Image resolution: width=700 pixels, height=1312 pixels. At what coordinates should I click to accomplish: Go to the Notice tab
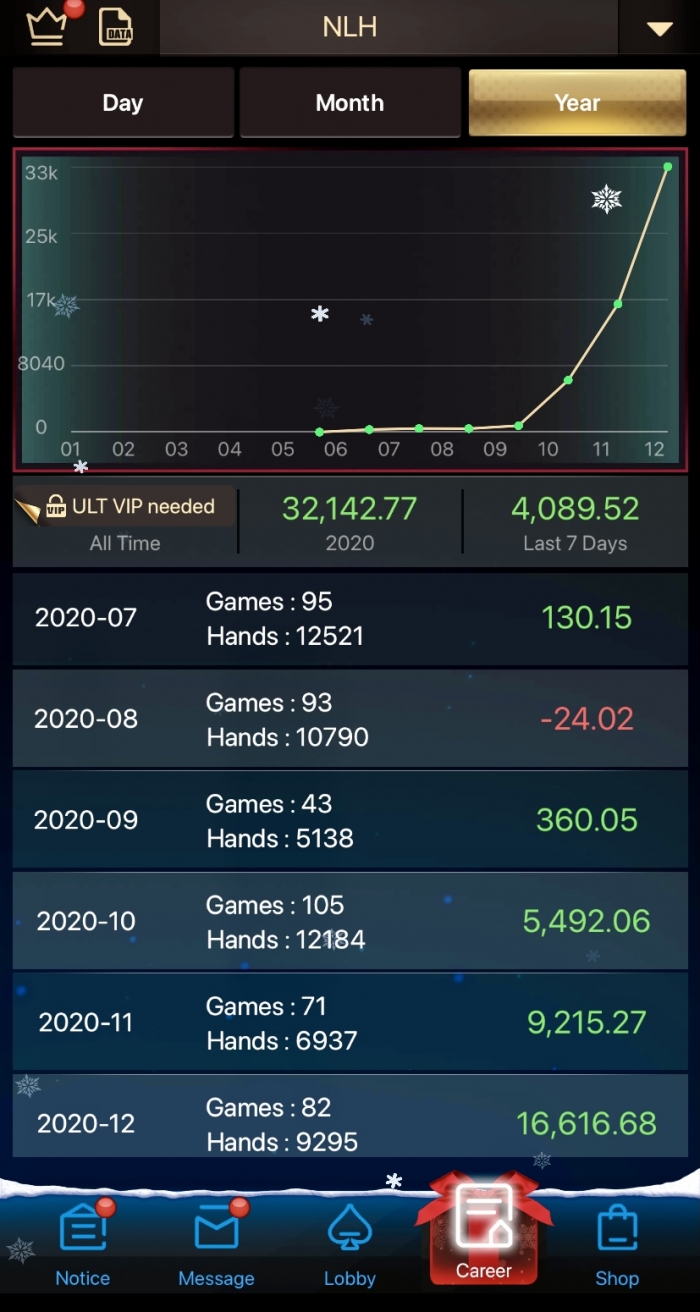(83, 1244)
